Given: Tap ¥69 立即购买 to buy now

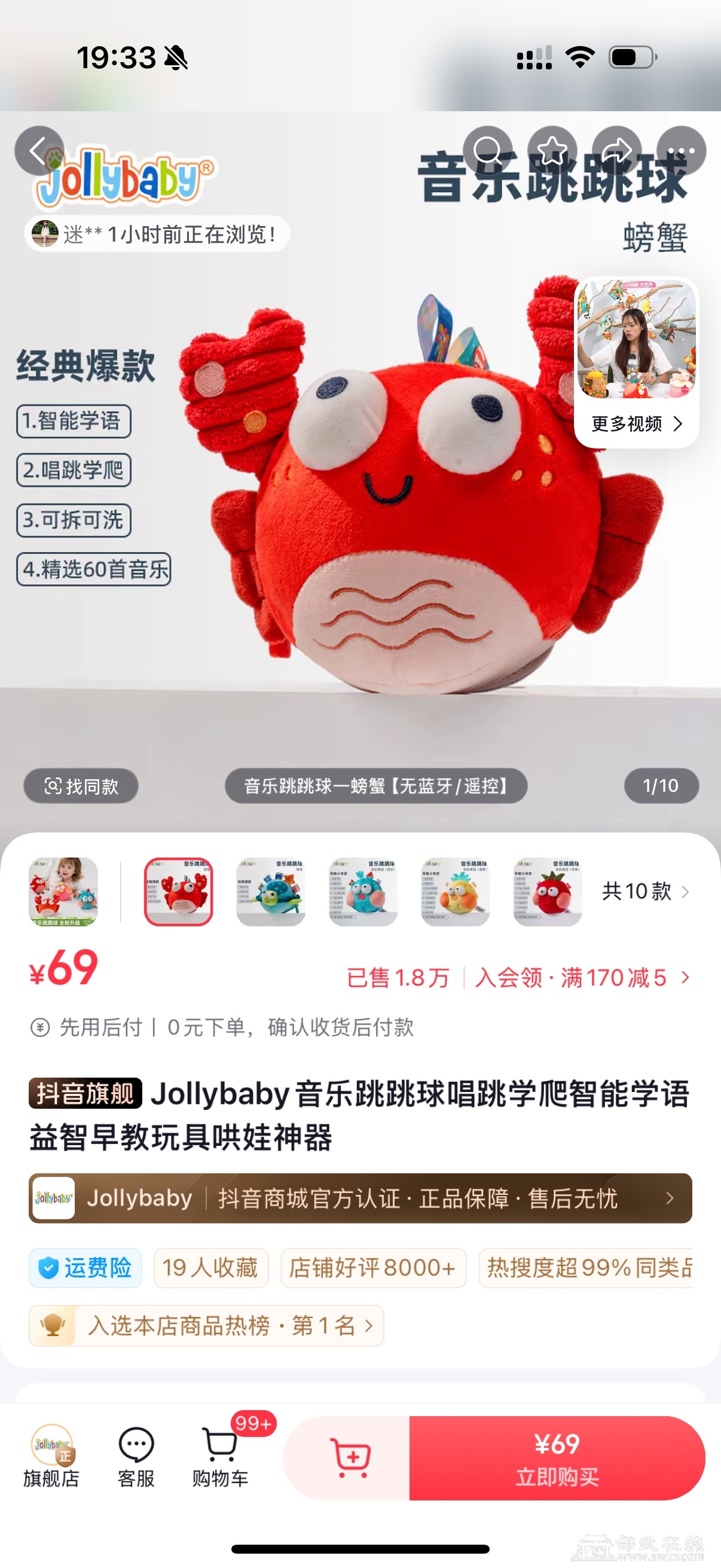Looking at the screenshot, I should click(557, 1458).
